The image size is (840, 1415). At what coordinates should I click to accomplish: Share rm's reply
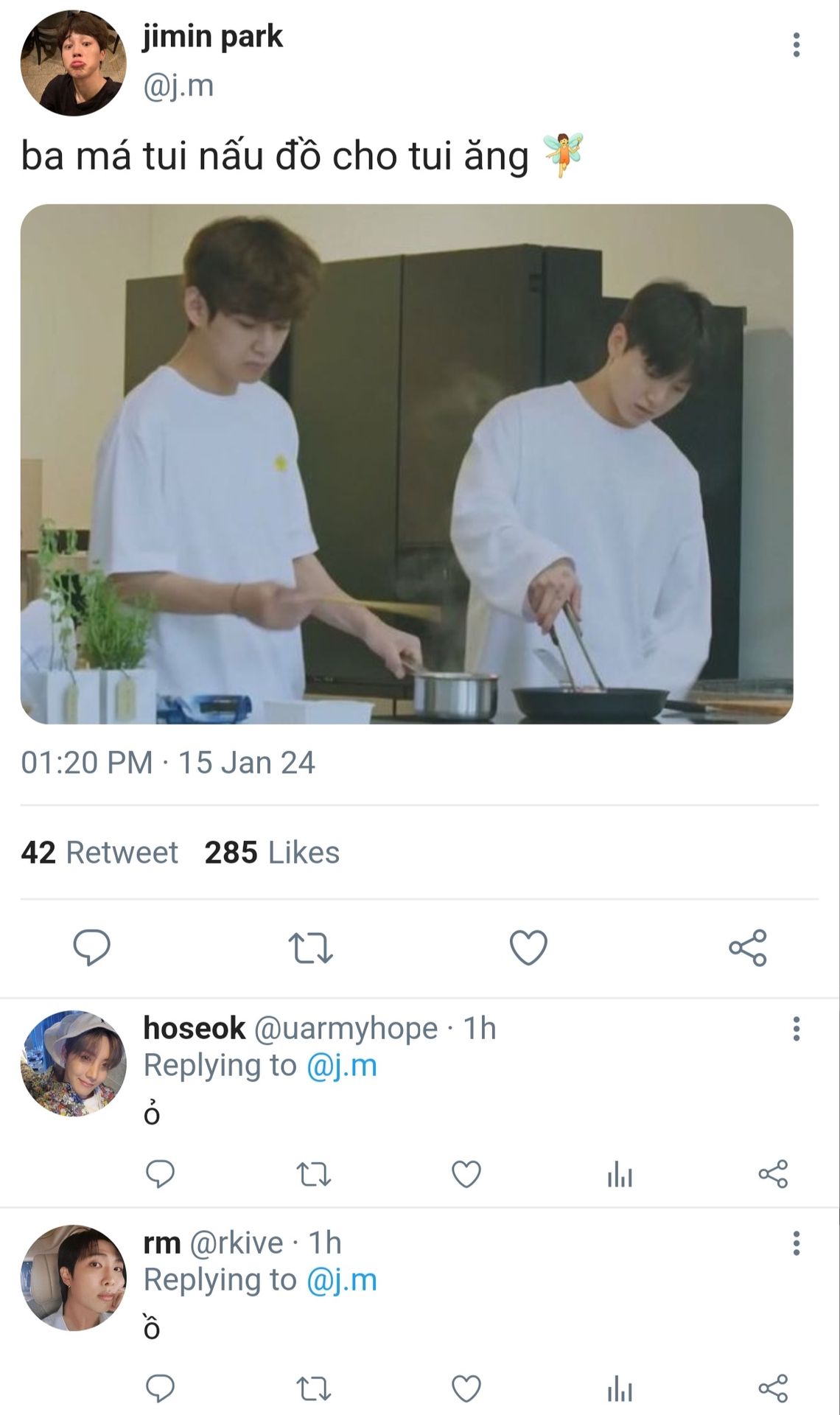(773, 1388)
